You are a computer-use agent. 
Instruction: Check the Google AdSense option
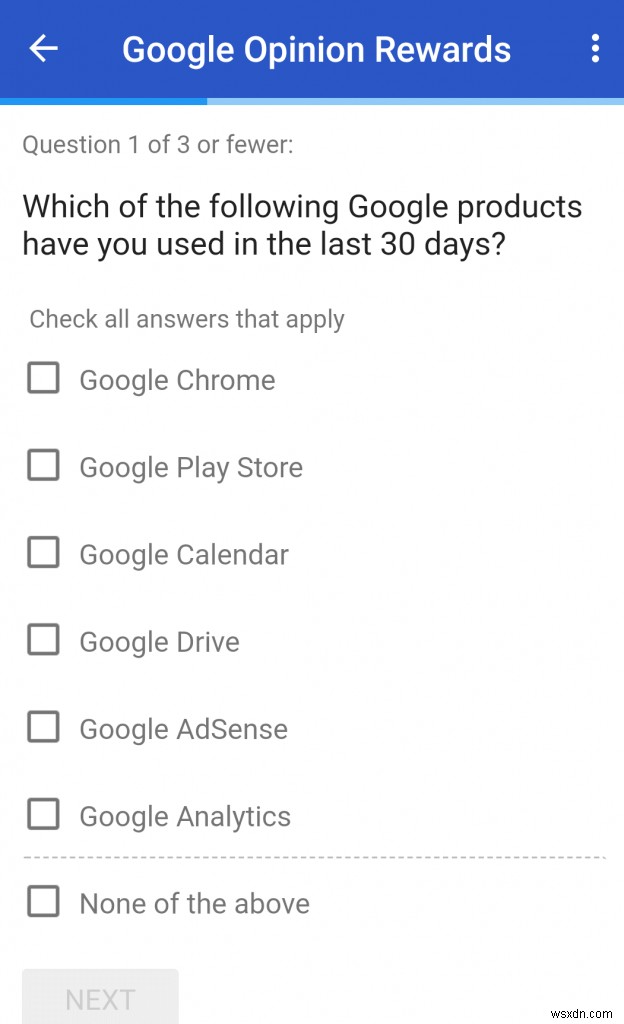[x=43, y=727]
